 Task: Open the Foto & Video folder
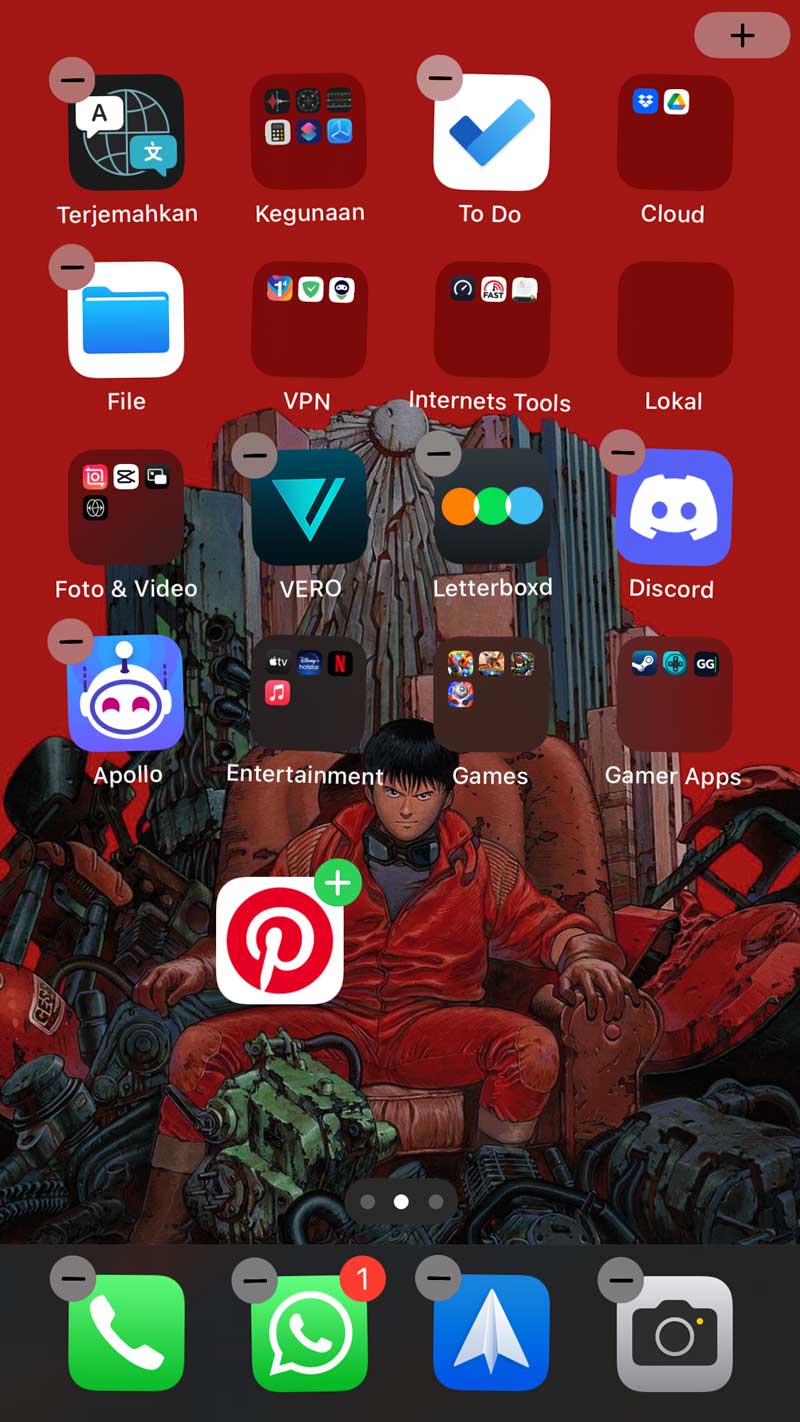(x=126, y=507)
